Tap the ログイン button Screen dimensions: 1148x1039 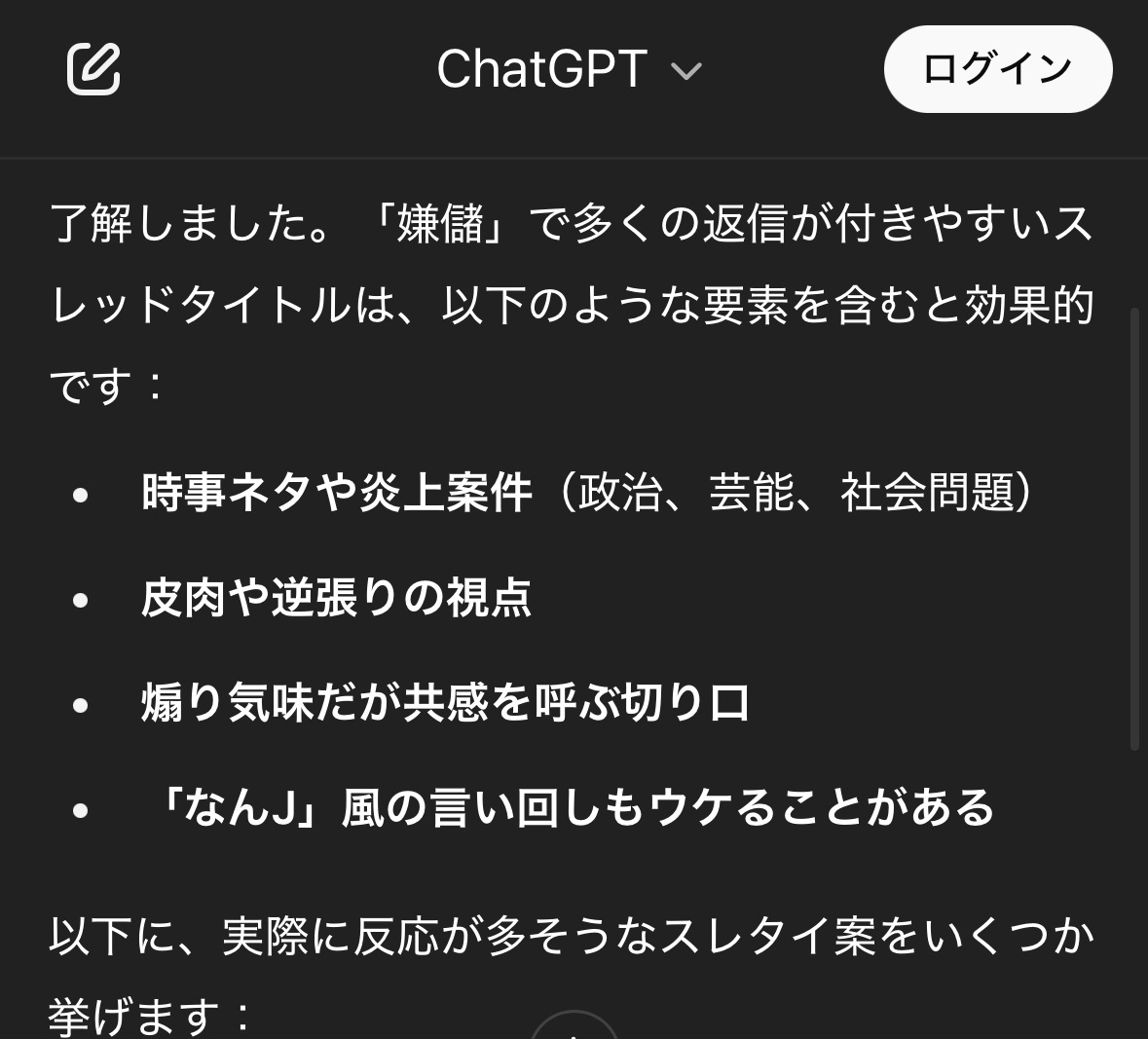click(997, 69)
